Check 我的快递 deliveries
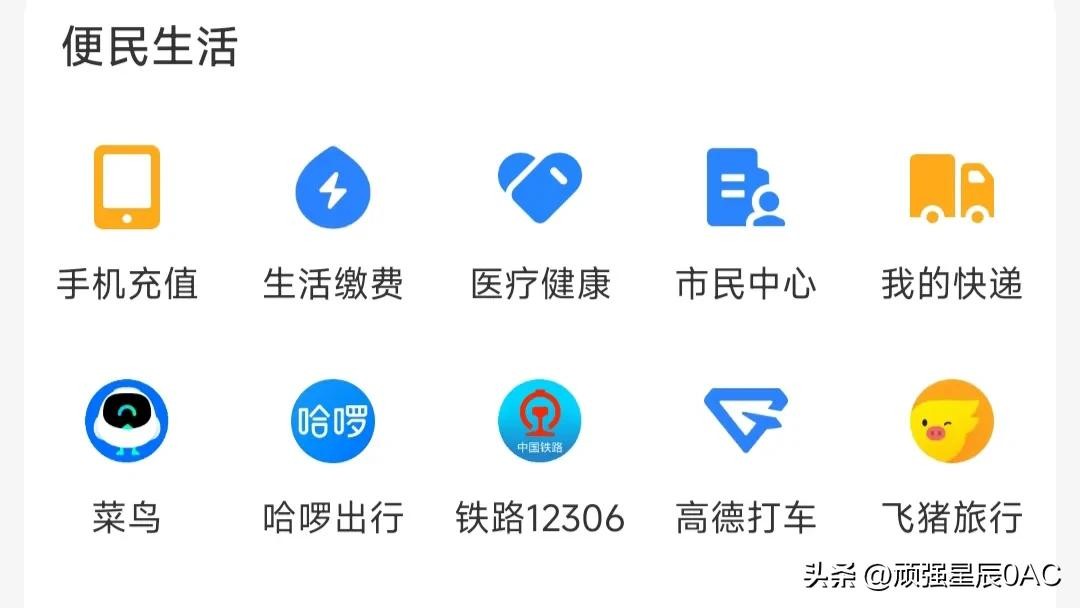1080x608 pixels. 952,187
